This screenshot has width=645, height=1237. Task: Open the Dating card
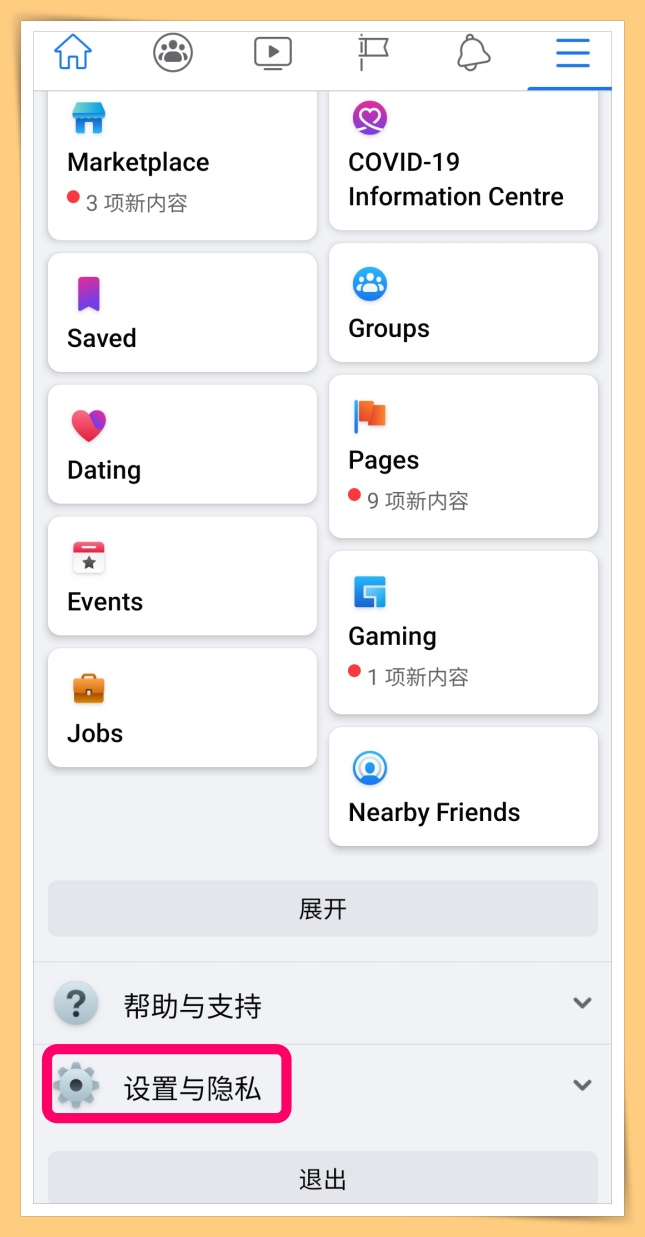[x=182, y=444]
